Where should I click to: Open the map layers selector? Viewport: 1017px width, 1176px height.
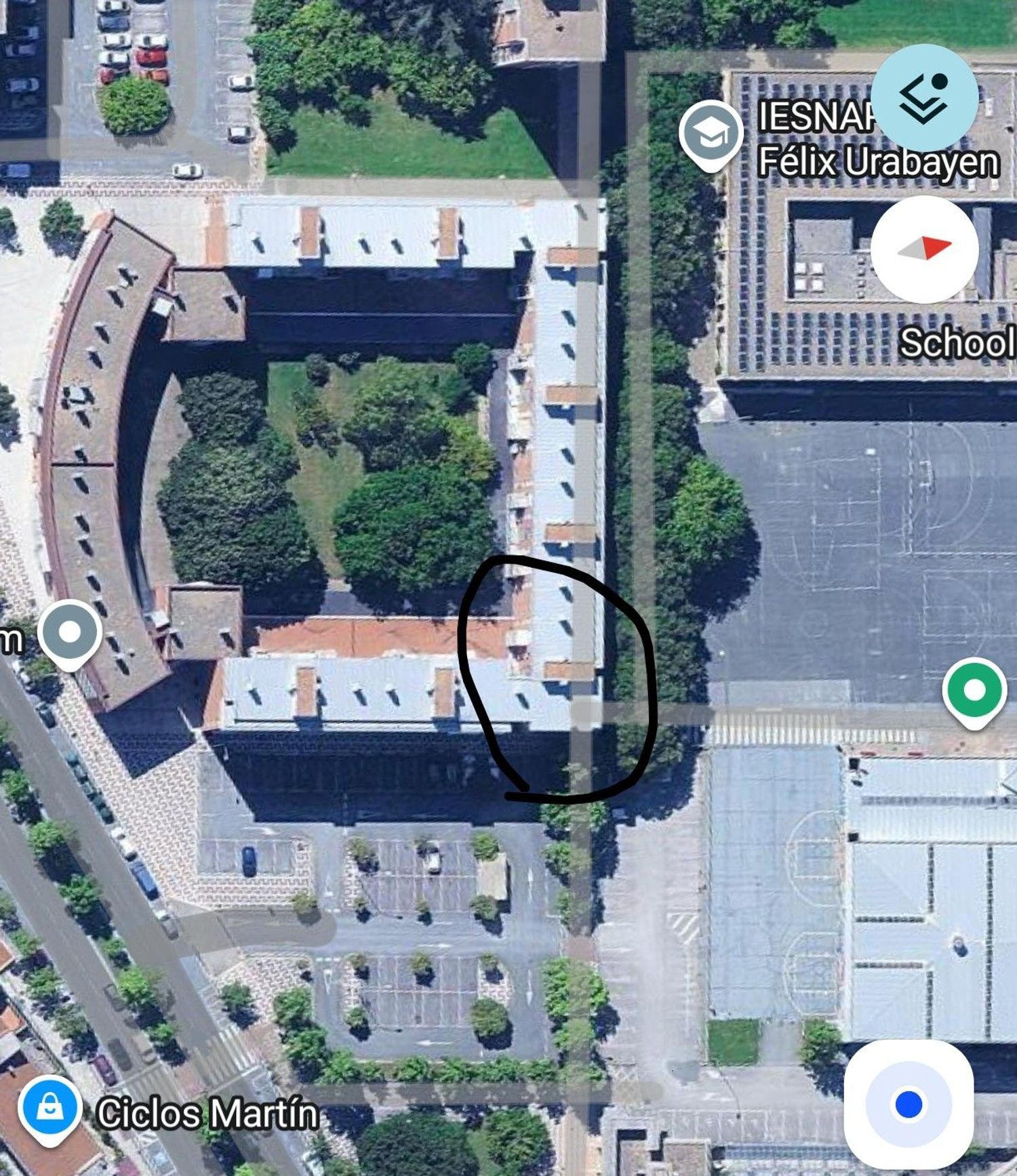coord(923,98)
